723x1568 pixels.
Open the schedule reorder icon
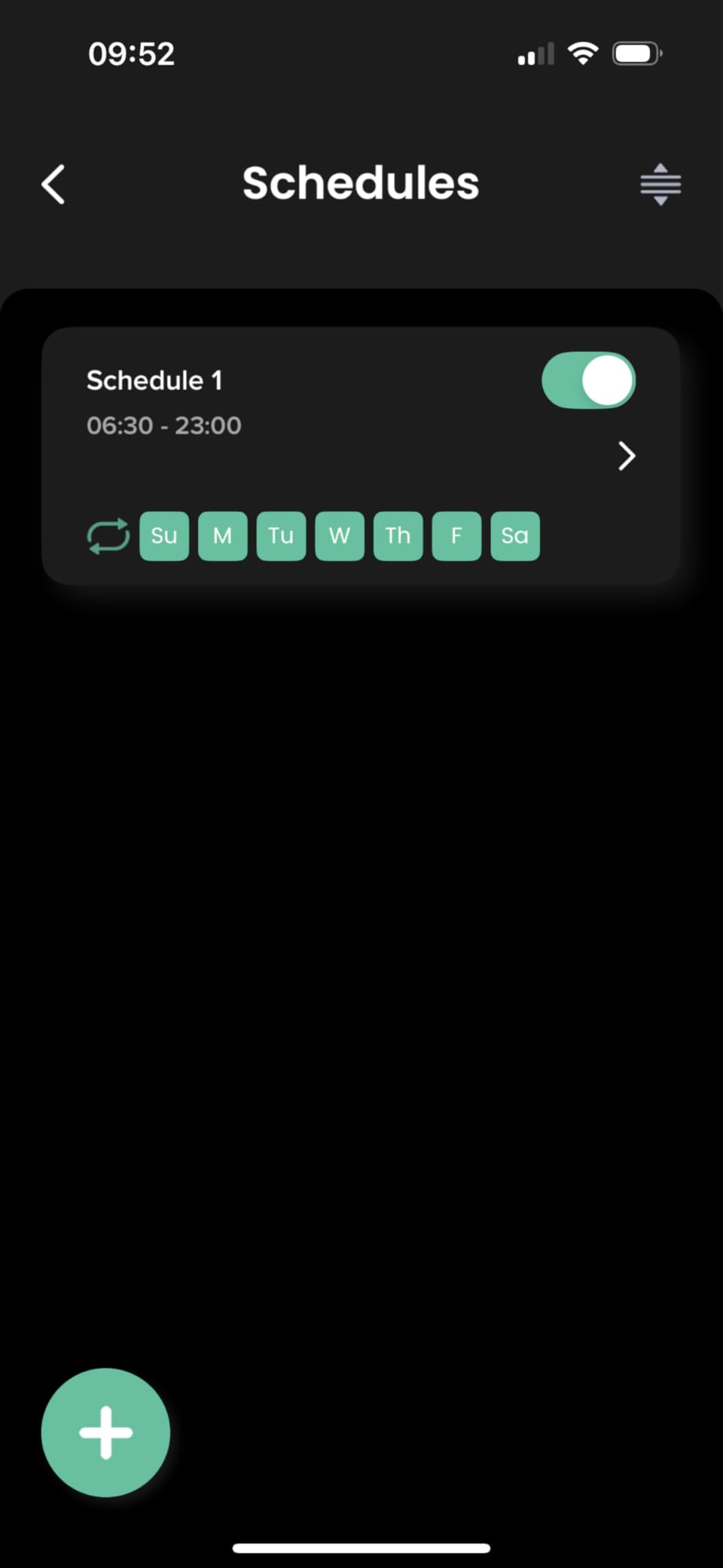pyautogui.click(x=660, y=185)
